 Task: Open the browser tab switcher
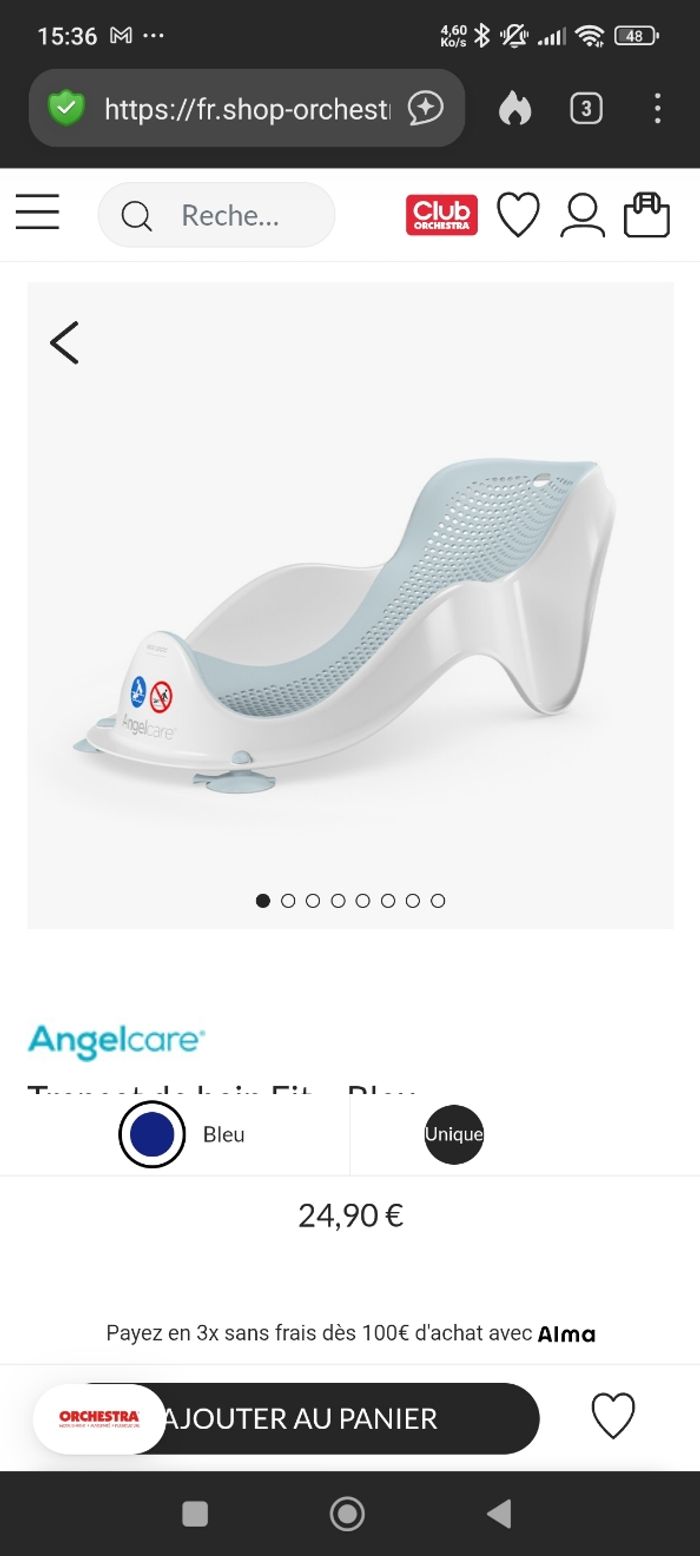point(586,108)
